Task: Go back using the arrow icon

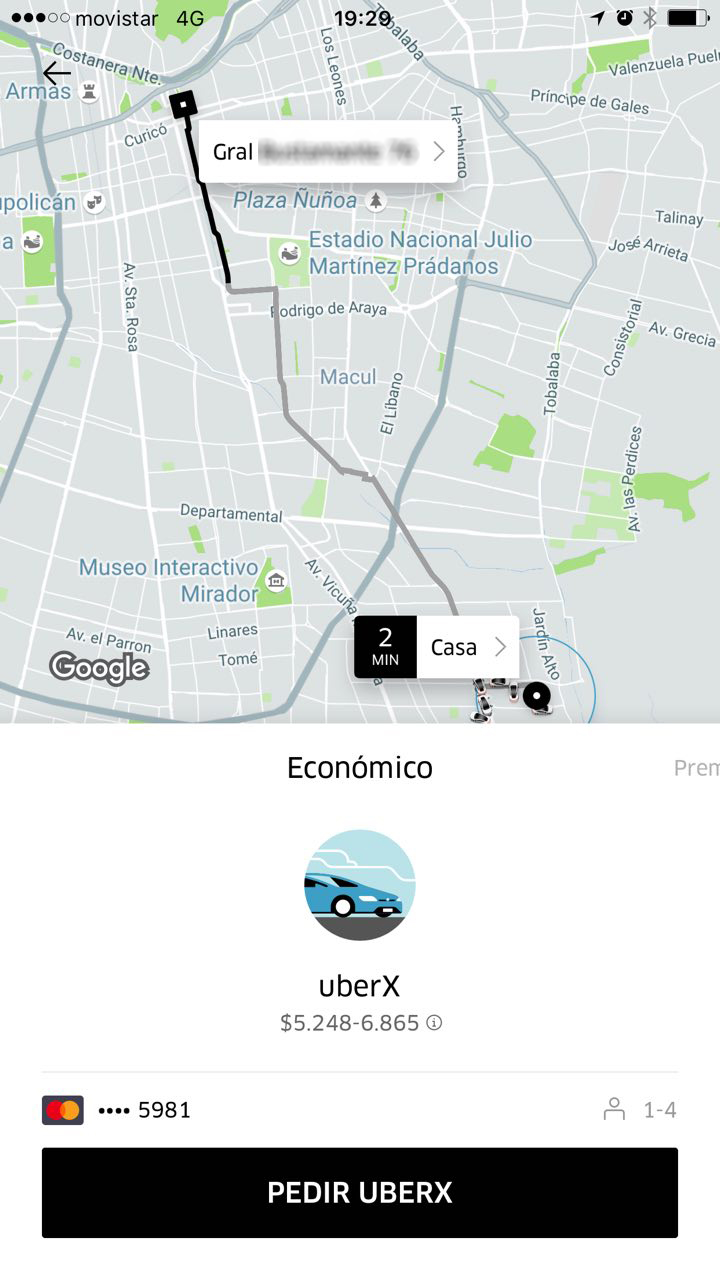Action: coord(57,73)
